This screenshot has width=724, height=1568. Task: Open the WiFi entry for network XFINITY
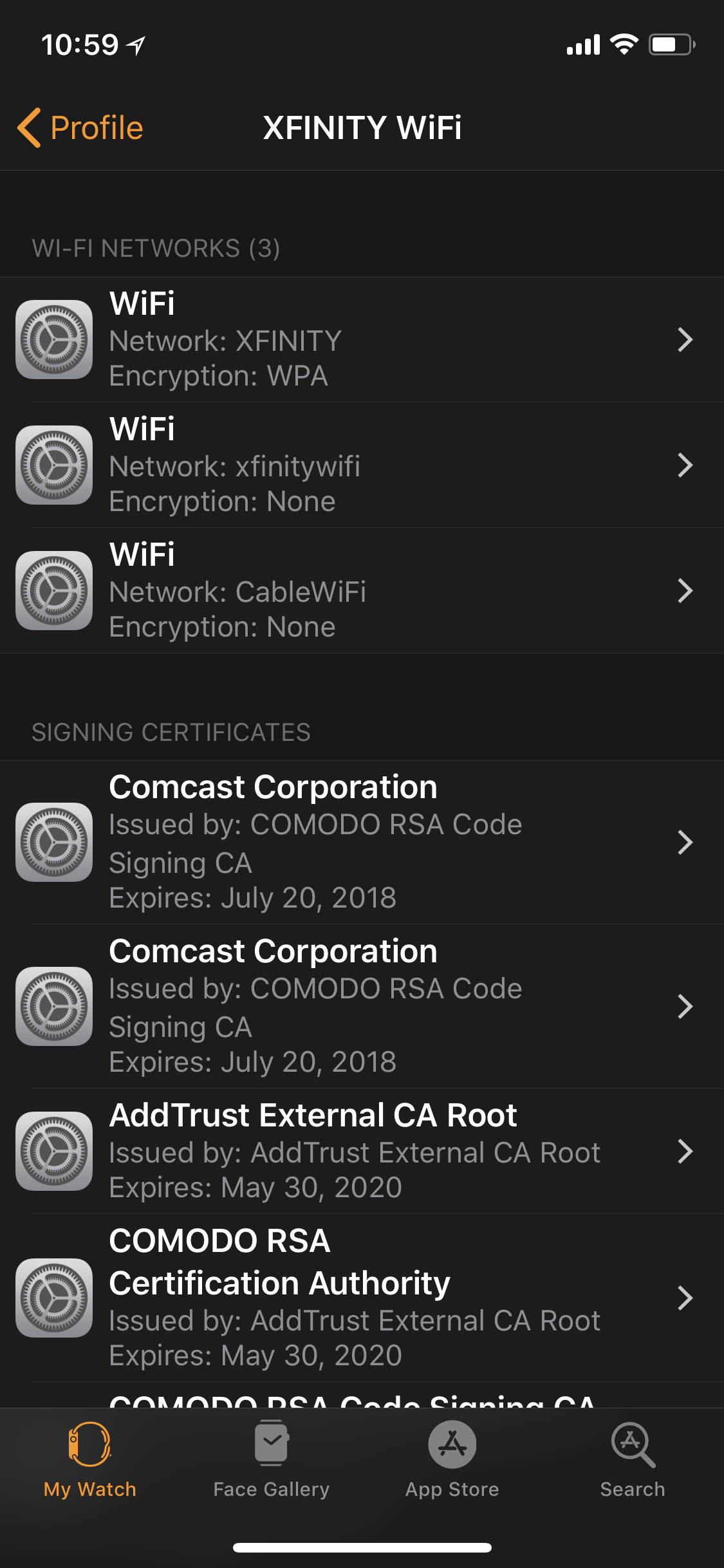pos(362,340)
